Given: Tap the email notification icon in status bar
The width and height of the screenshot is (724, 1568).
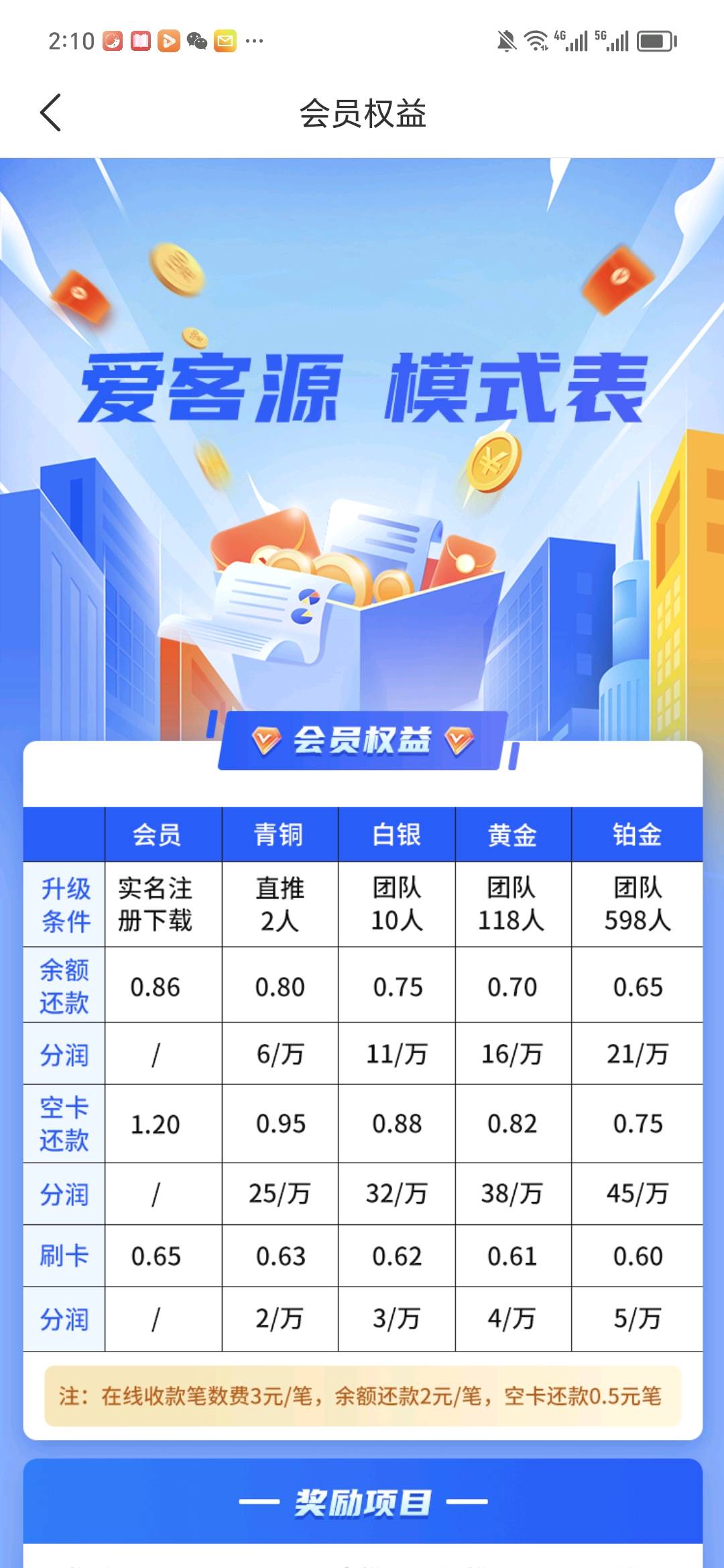Looking at the screenshot, I should tap(225, 42).
